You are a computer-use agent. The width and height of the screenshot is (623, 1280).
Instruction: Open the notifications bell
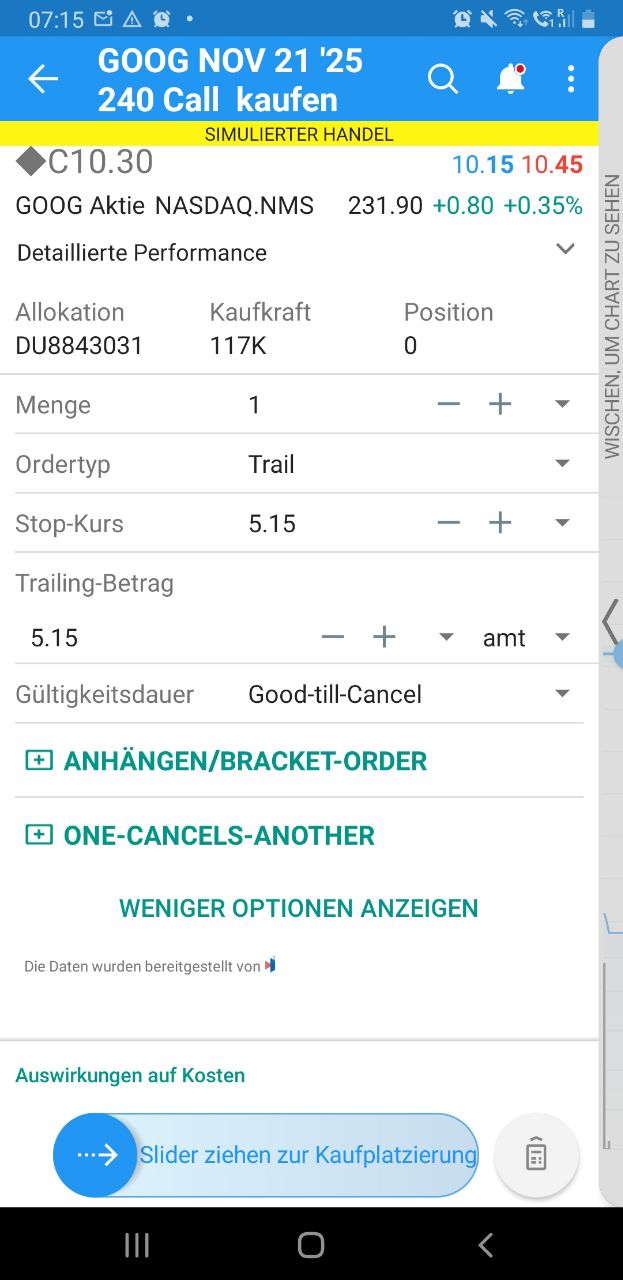pyautogui.click(x=510, y=79)
